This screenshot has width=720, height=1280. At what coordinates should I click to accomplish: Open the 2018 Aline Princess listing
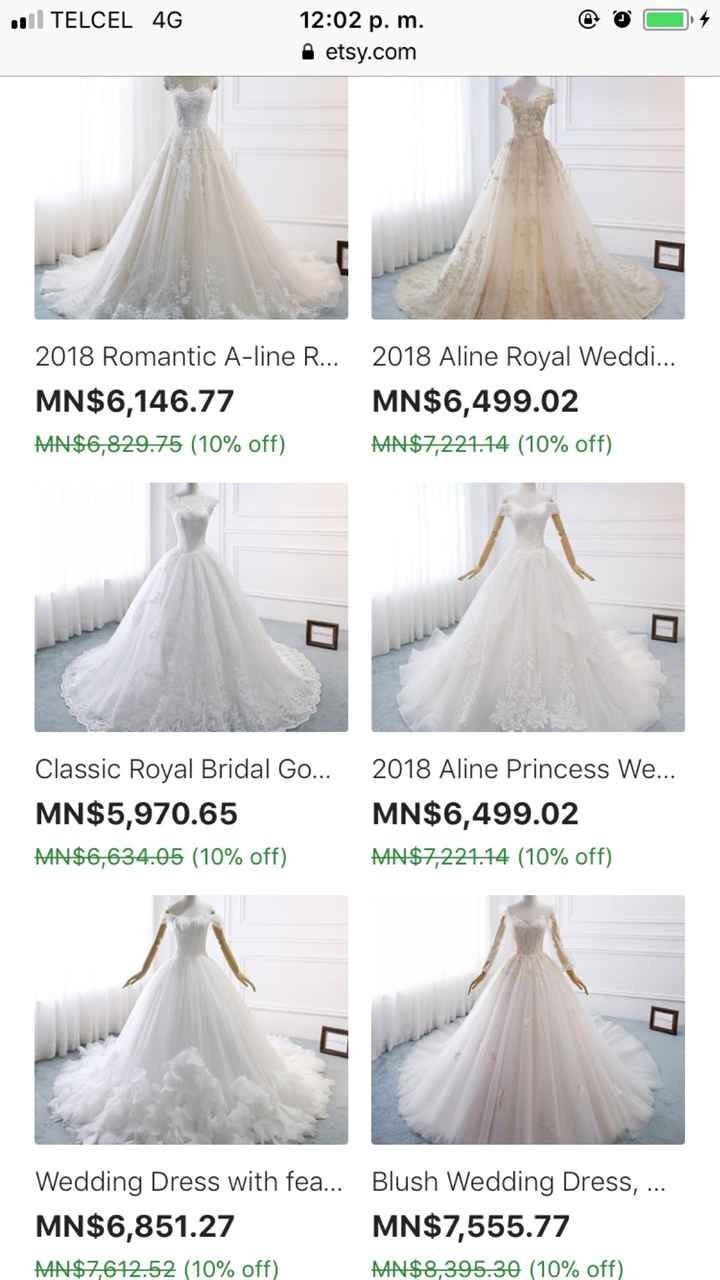524,770
